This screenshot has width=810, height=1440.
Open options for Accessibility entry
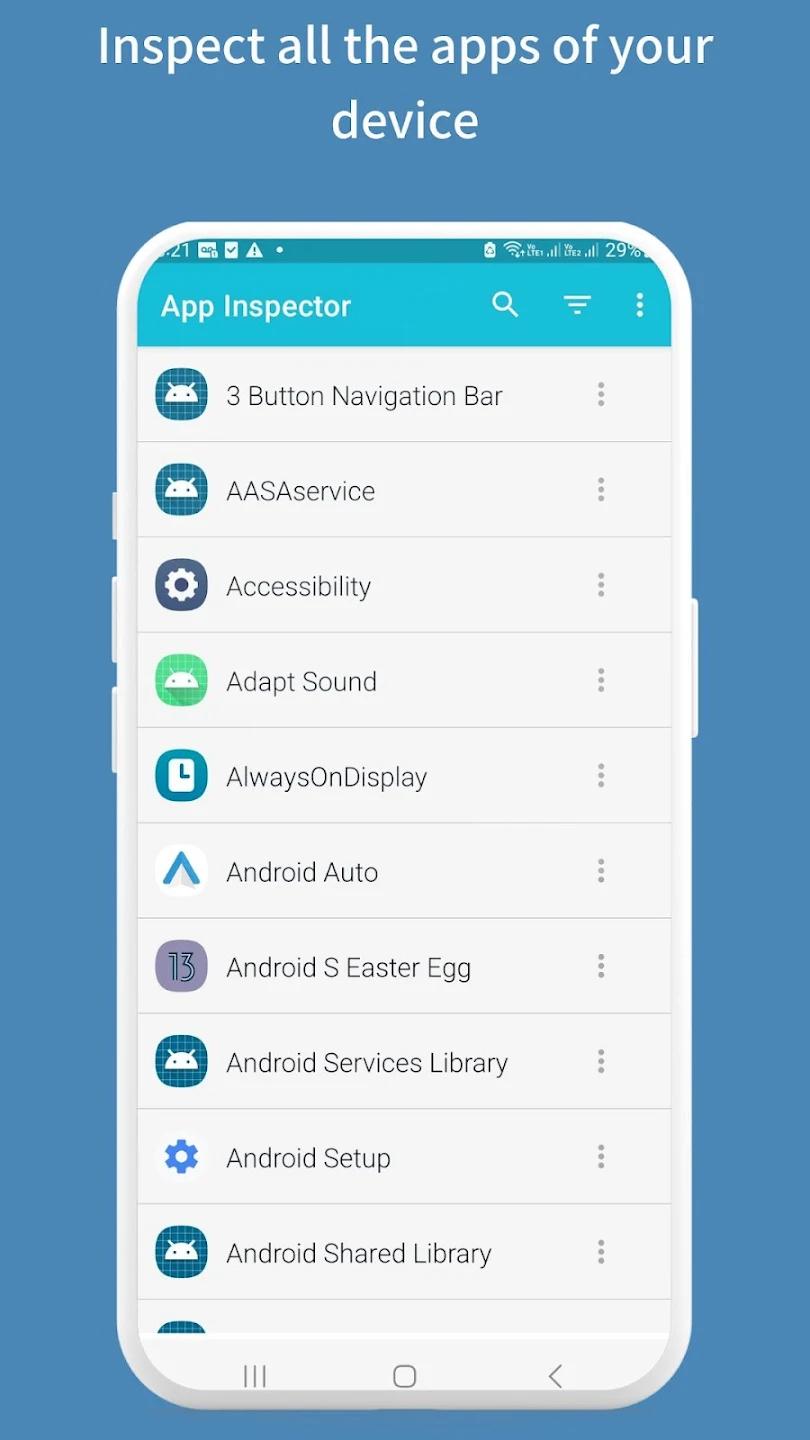(601, 585)
